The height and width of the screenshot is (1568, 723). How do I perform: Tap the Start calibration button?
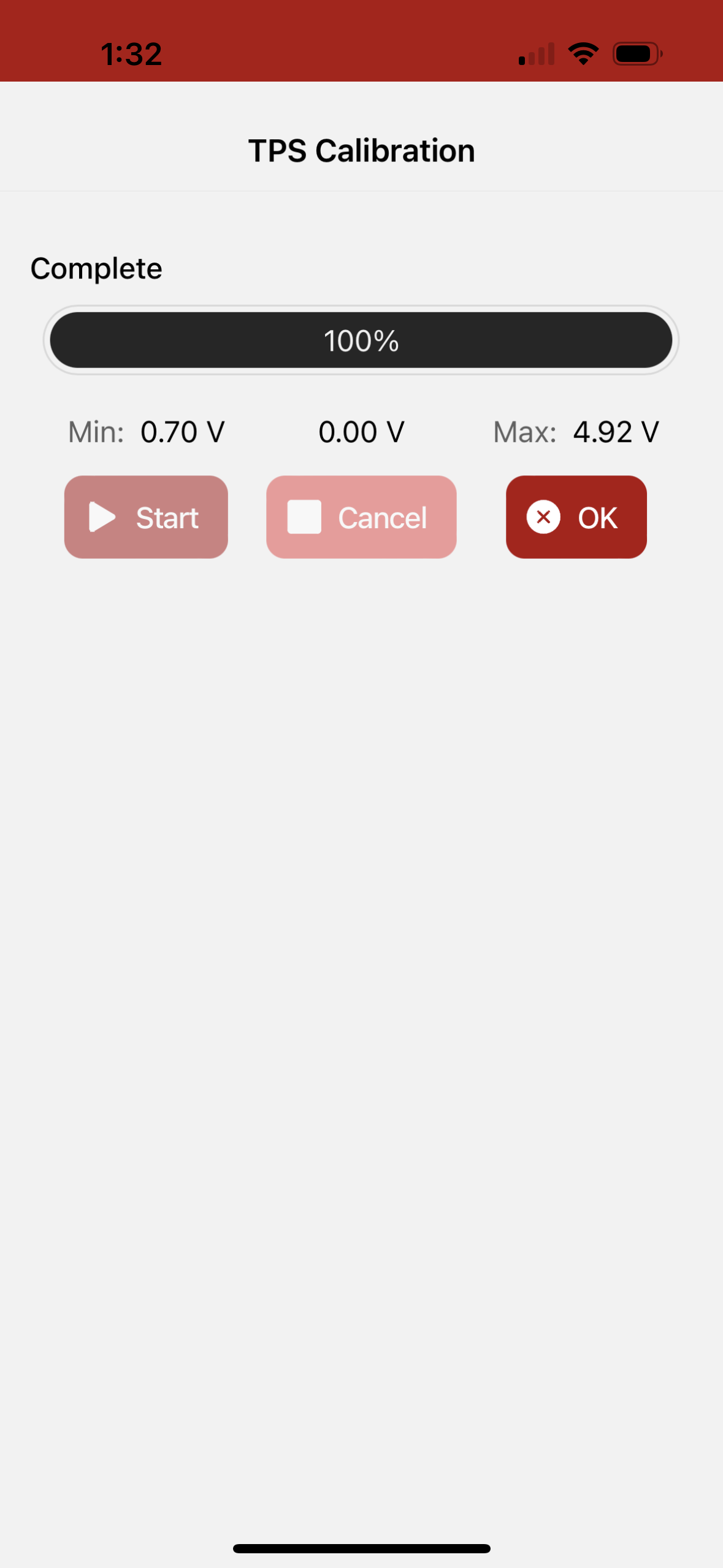(146, 517)
